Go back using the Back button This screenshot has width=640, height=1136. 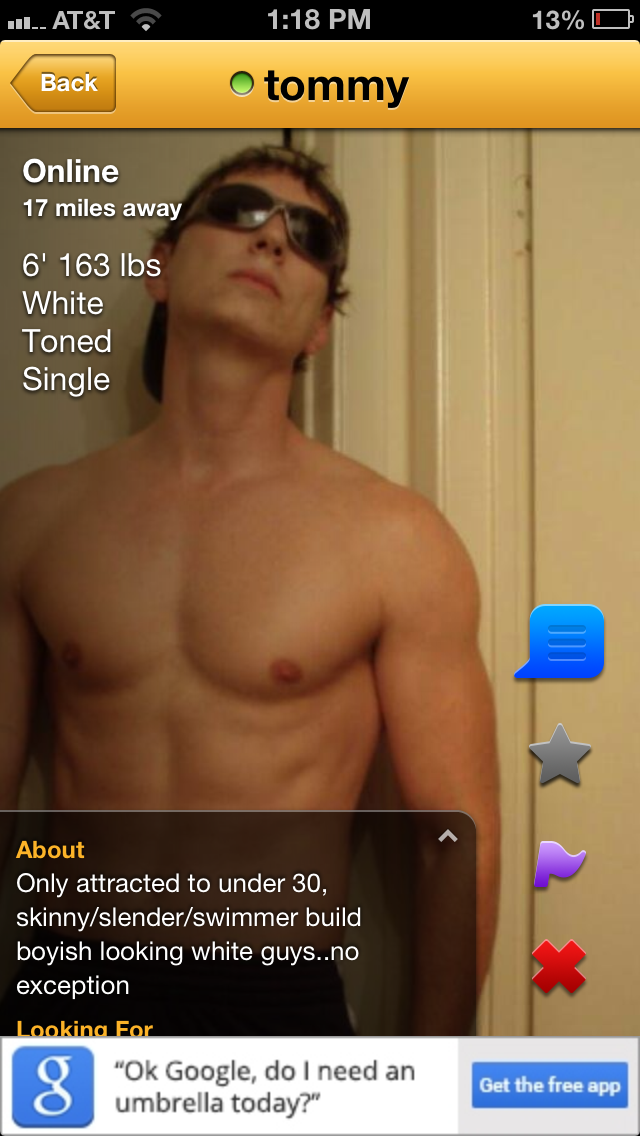(65, 83)
